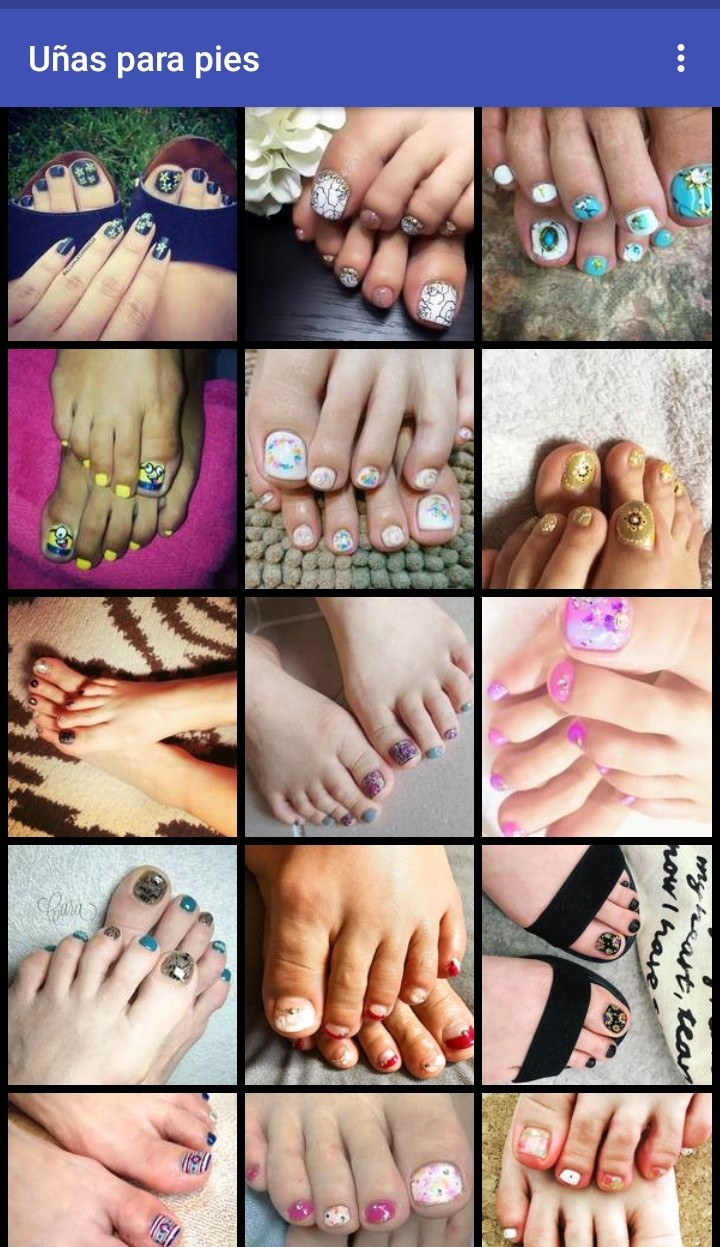
Task: View the red French-tip nails photo
Action: 359,964
